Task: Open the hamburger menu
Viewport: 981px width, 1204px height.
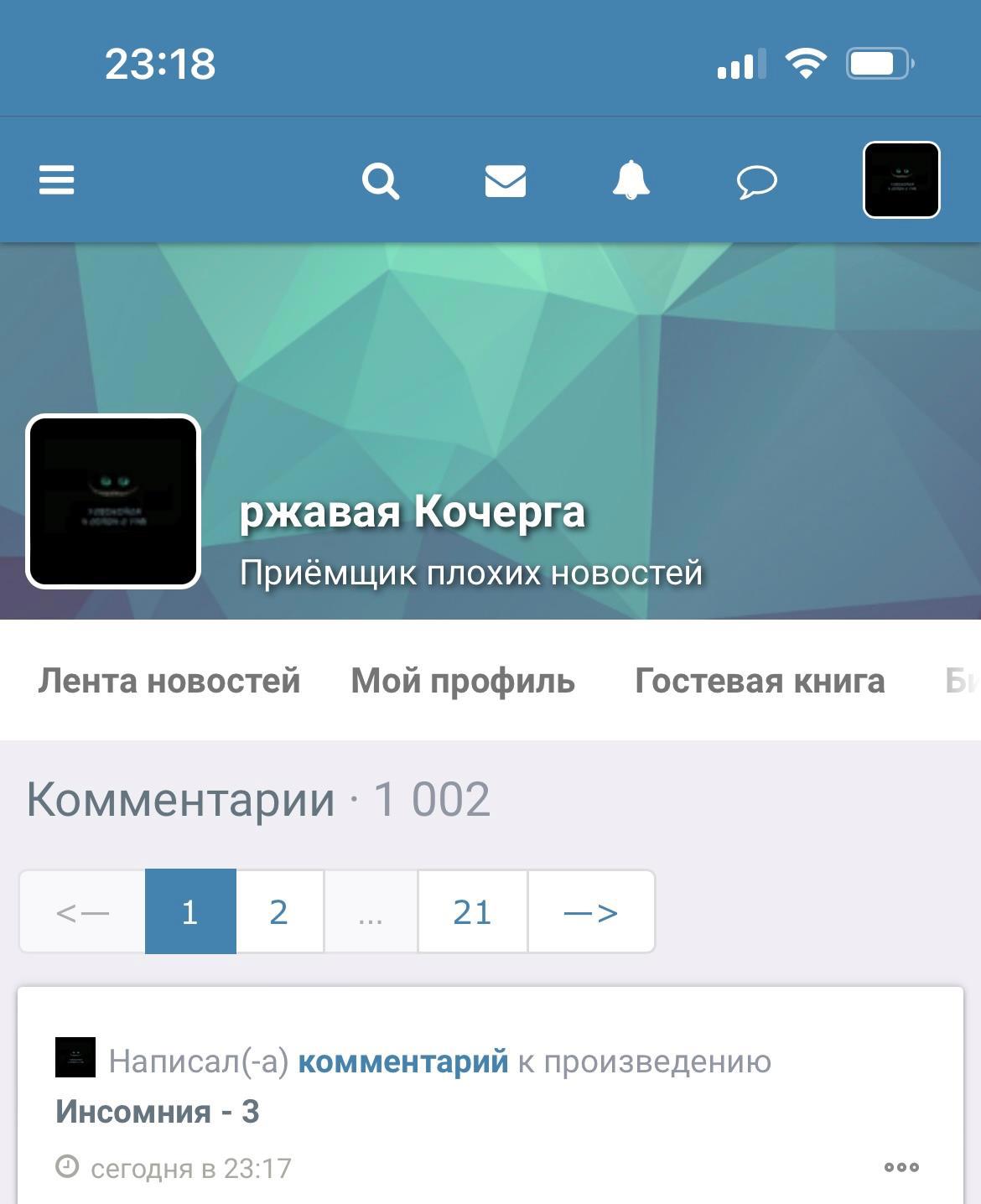Action: tap(57, 180)
